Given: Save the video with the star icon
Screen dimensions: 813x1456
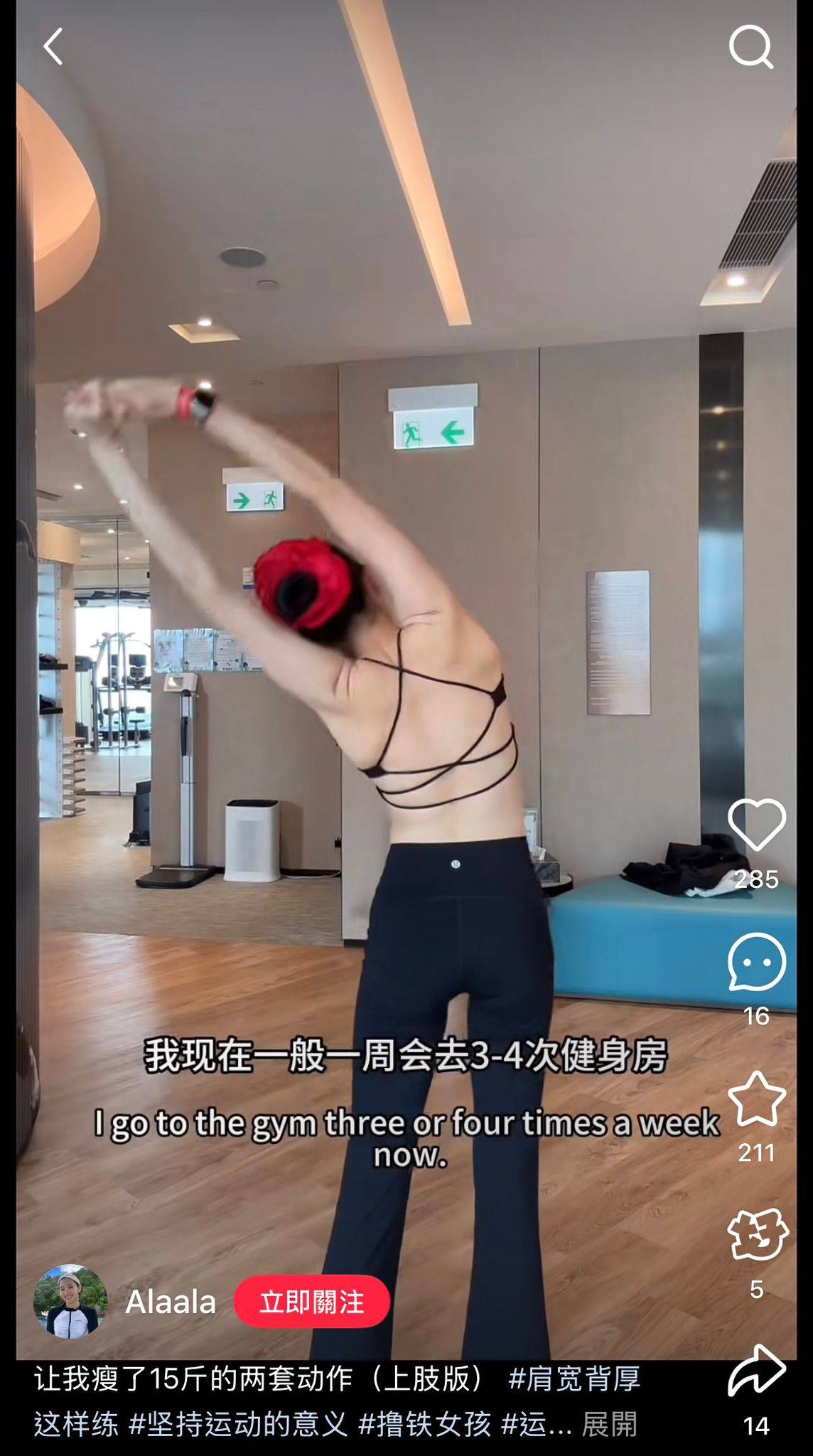Looking at the screenshot, I should coord(757,1099).
